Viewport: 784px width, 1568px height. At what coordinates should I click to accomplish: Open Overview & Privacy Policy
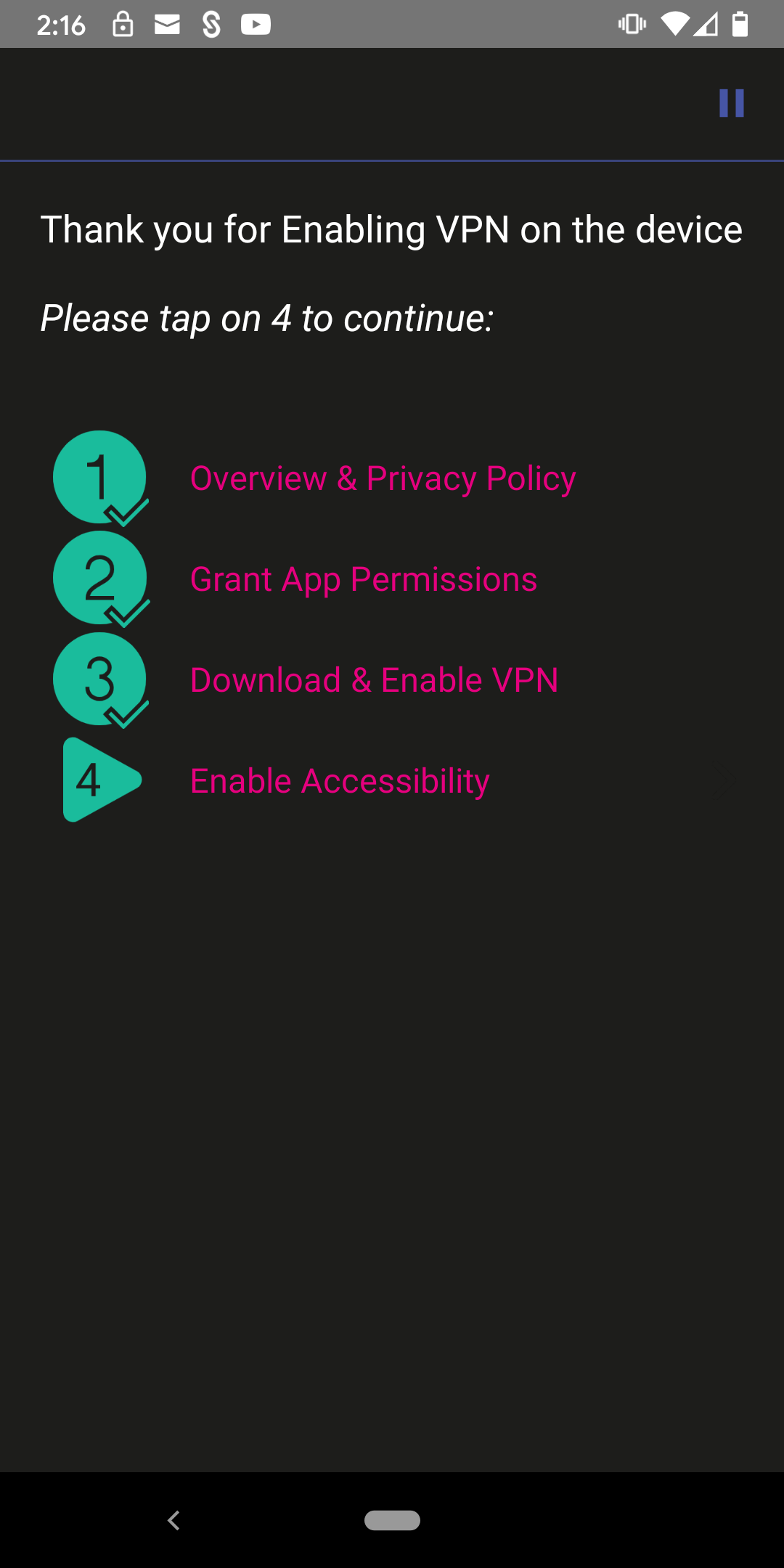pos(383,478)
